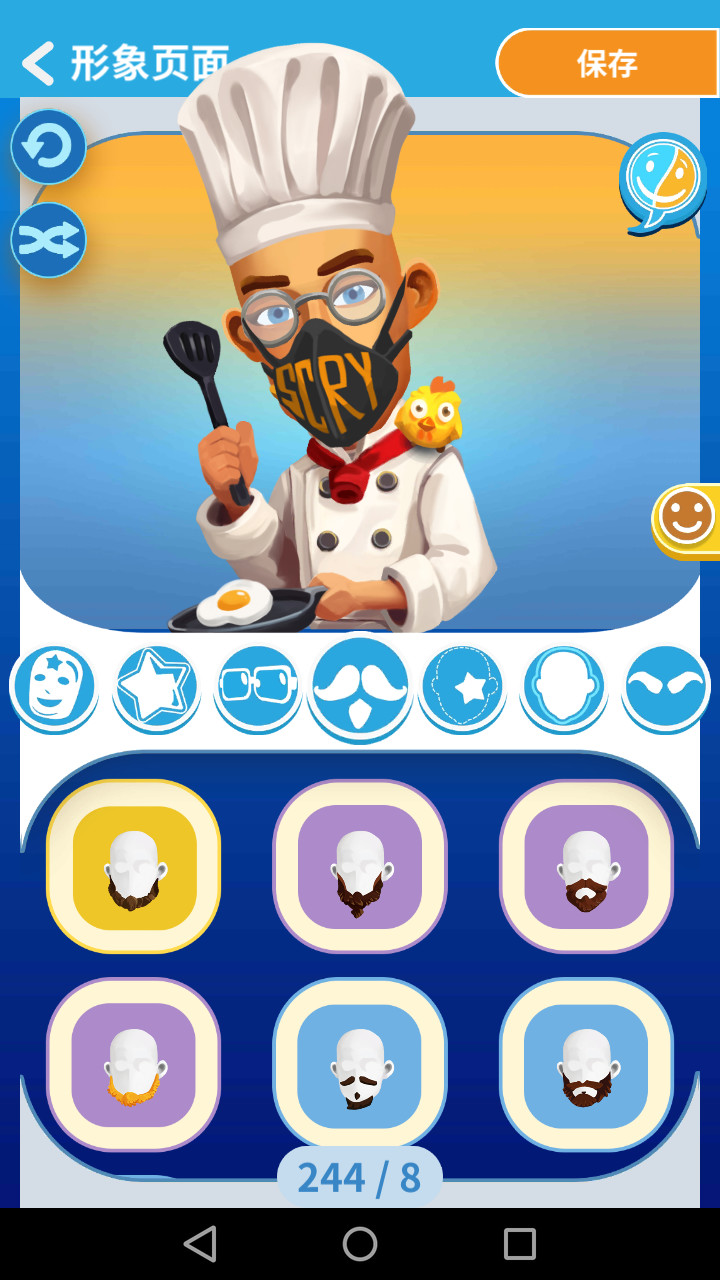
Task: Open the smiley speech bubble icon
Action: click(661, 183)
